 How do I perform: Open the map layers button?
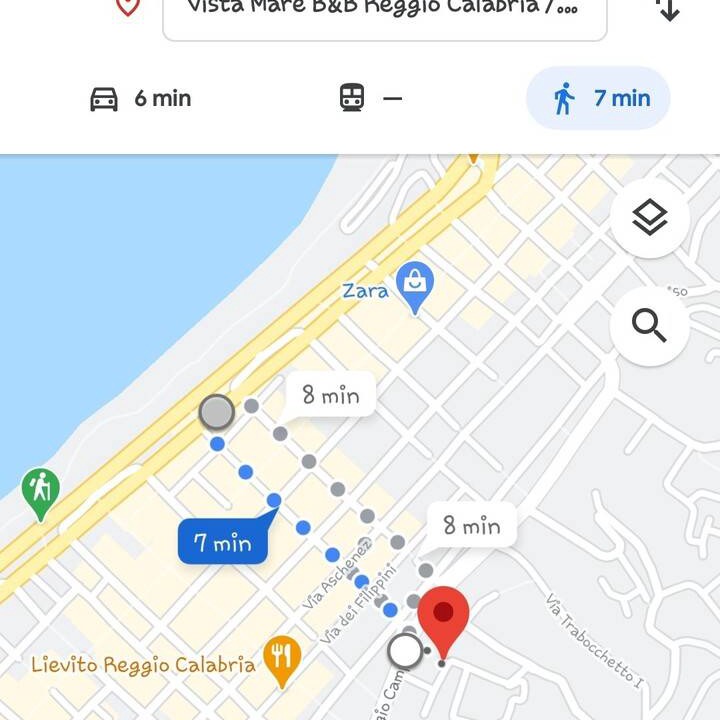[x=649, y=217]
